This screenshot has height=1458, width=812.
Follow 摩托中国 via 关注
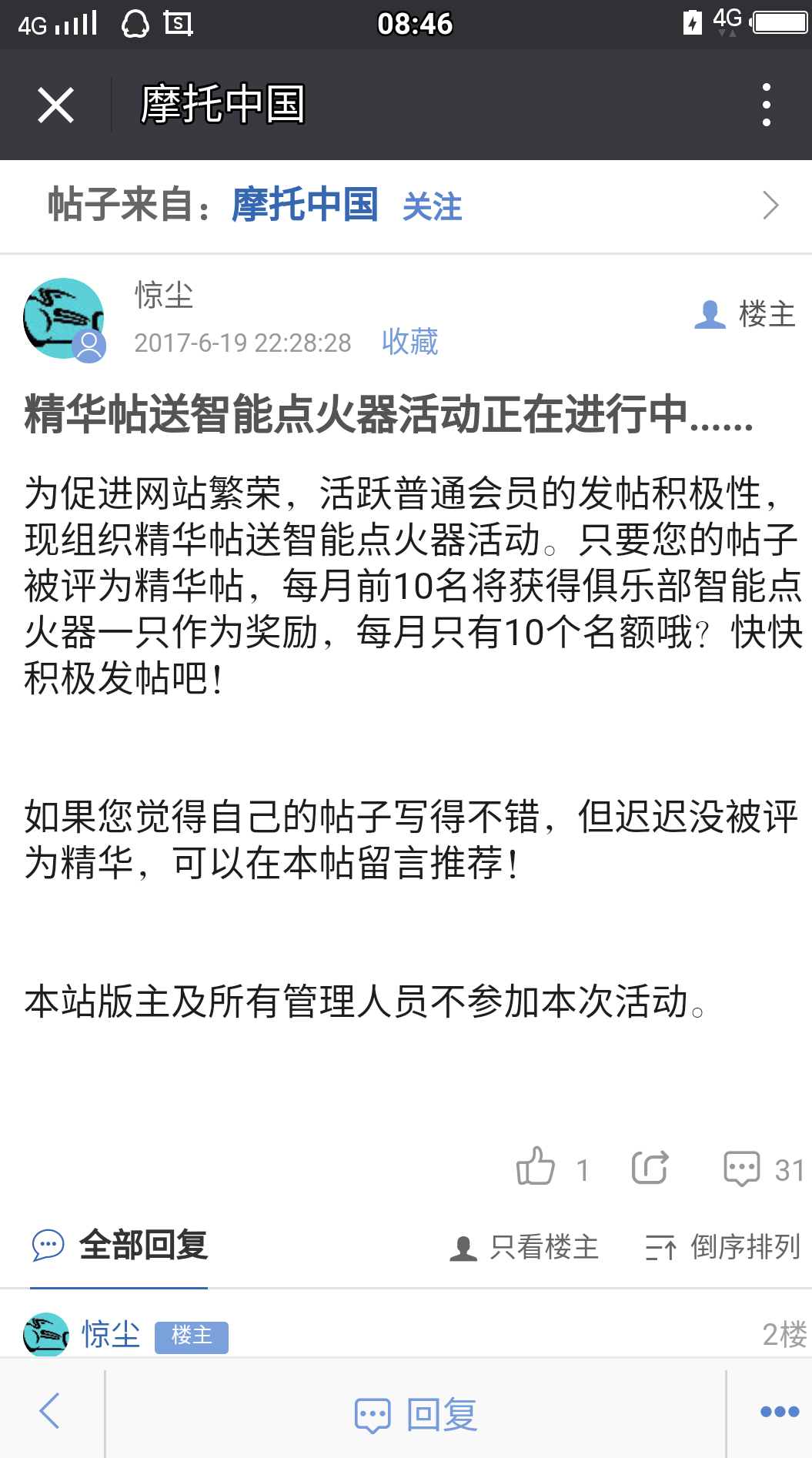click(432, 206)
